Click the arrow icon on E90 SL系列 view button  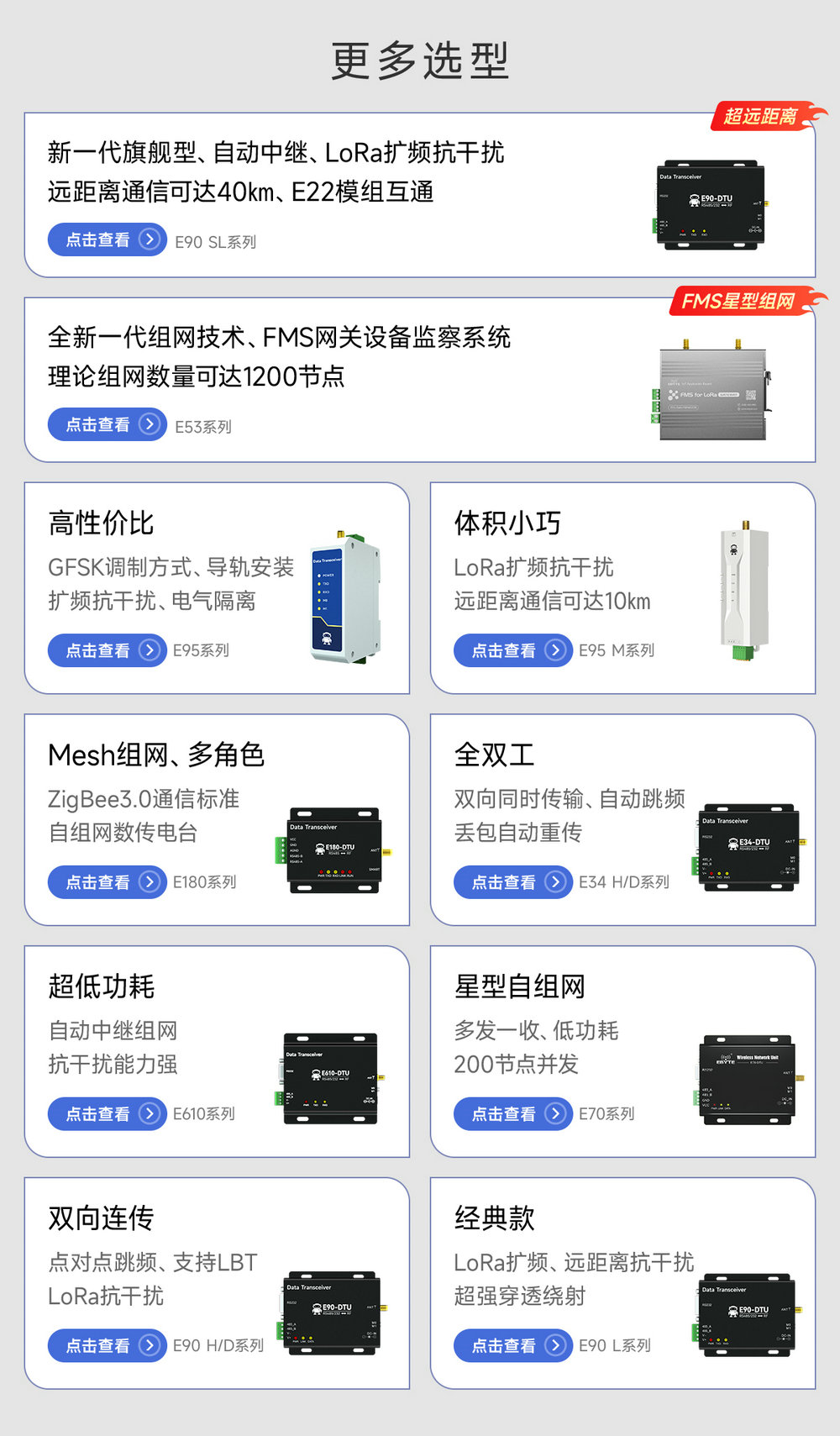point(150,239)
